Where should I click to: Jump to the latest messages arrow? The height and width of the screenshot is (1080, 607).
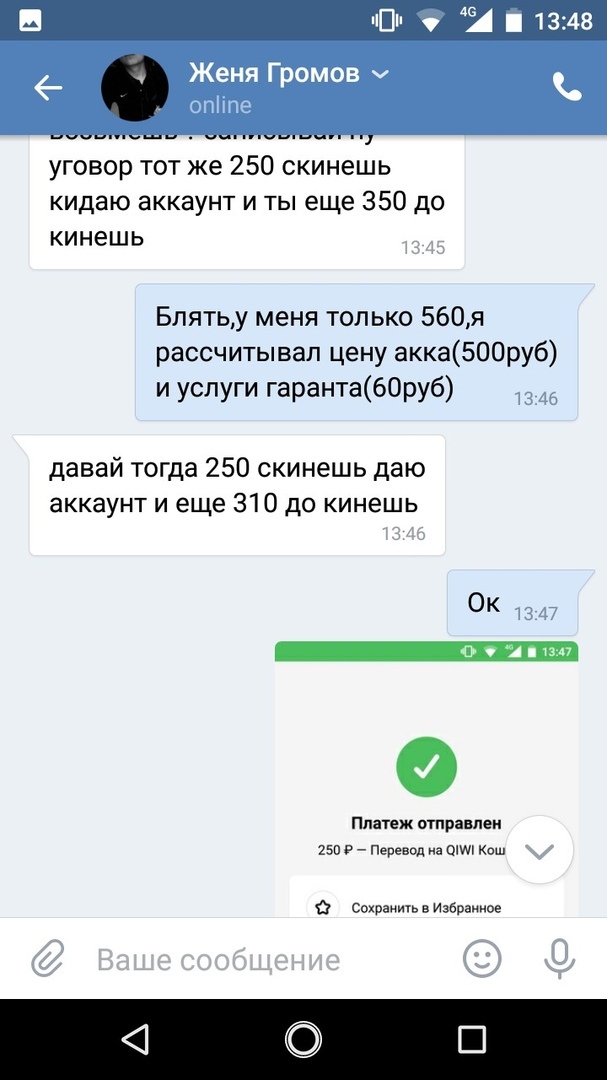click(539, 851)
